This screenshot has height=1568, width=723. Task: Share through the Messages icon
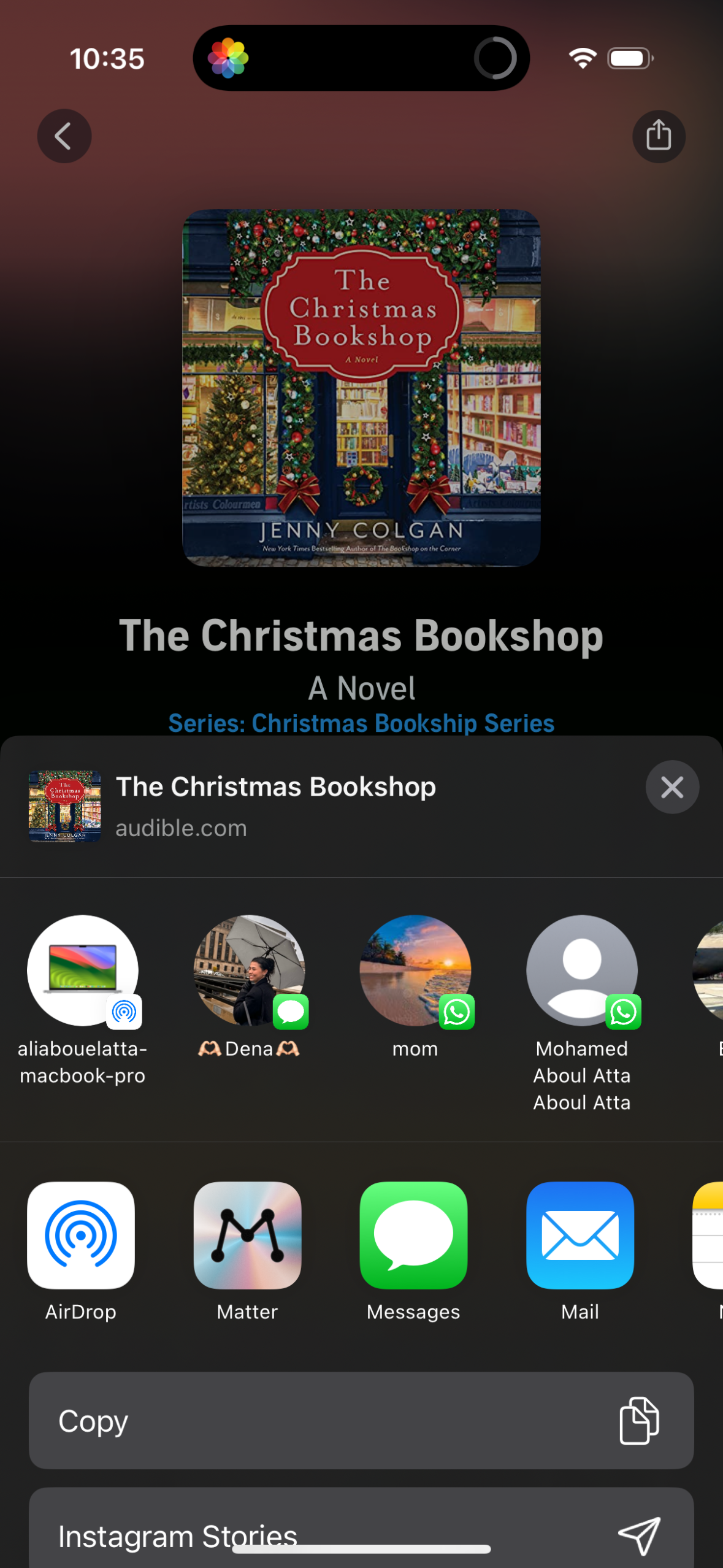413,1235
